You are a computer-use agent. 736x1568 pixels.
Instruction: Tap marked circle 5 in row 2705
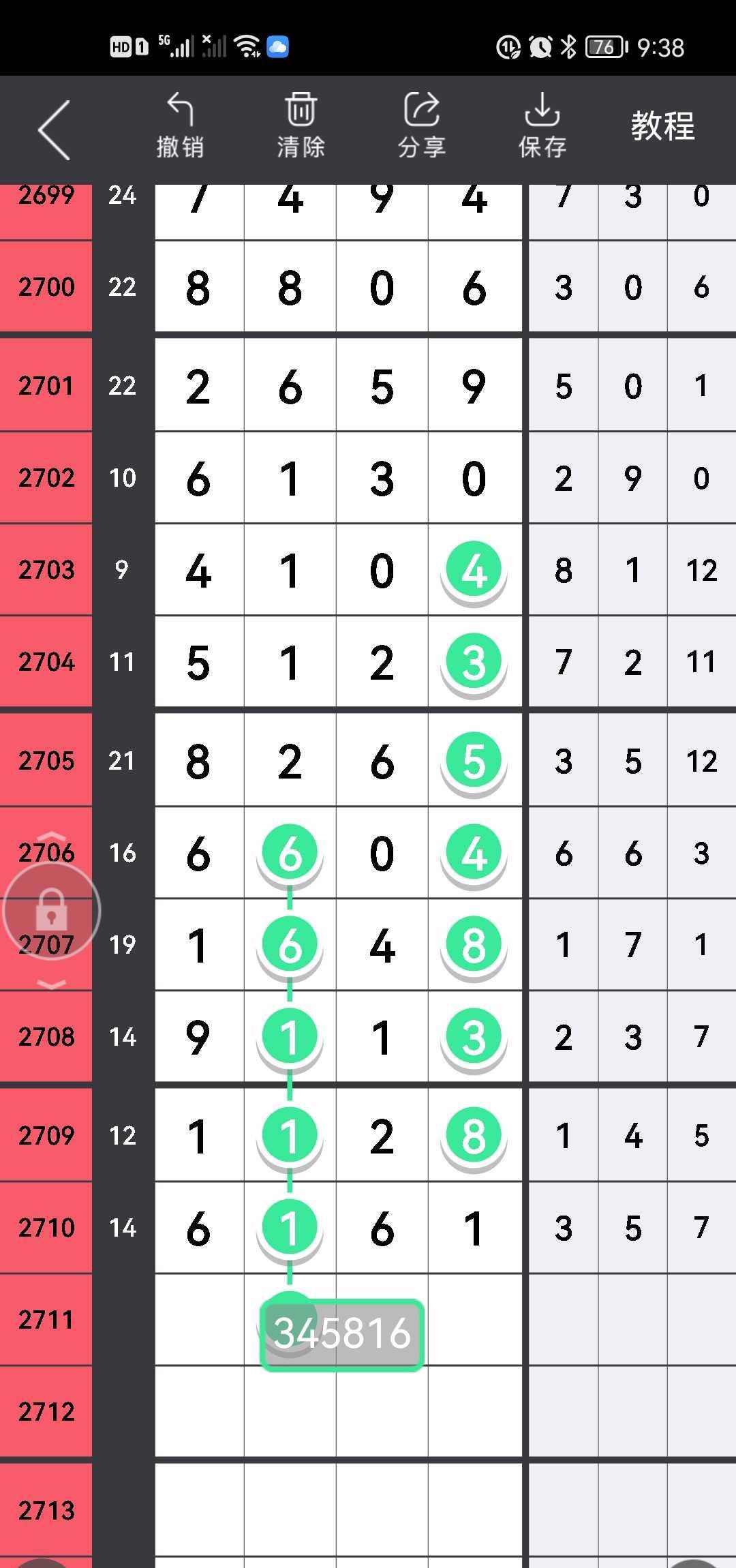coord(474,760)
